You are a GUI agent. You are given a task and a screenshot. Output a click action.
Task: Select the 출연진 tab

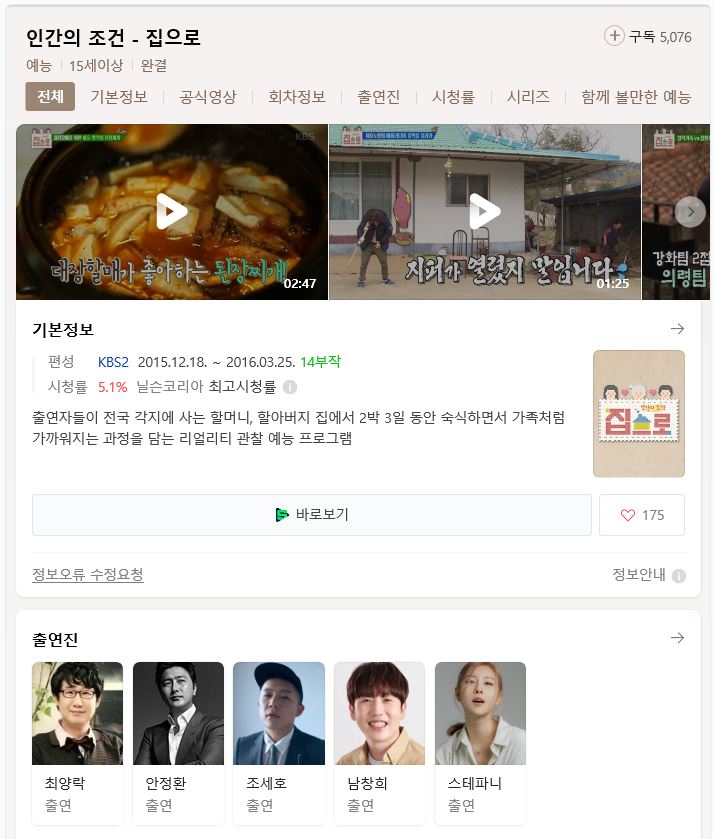[379, 97]
